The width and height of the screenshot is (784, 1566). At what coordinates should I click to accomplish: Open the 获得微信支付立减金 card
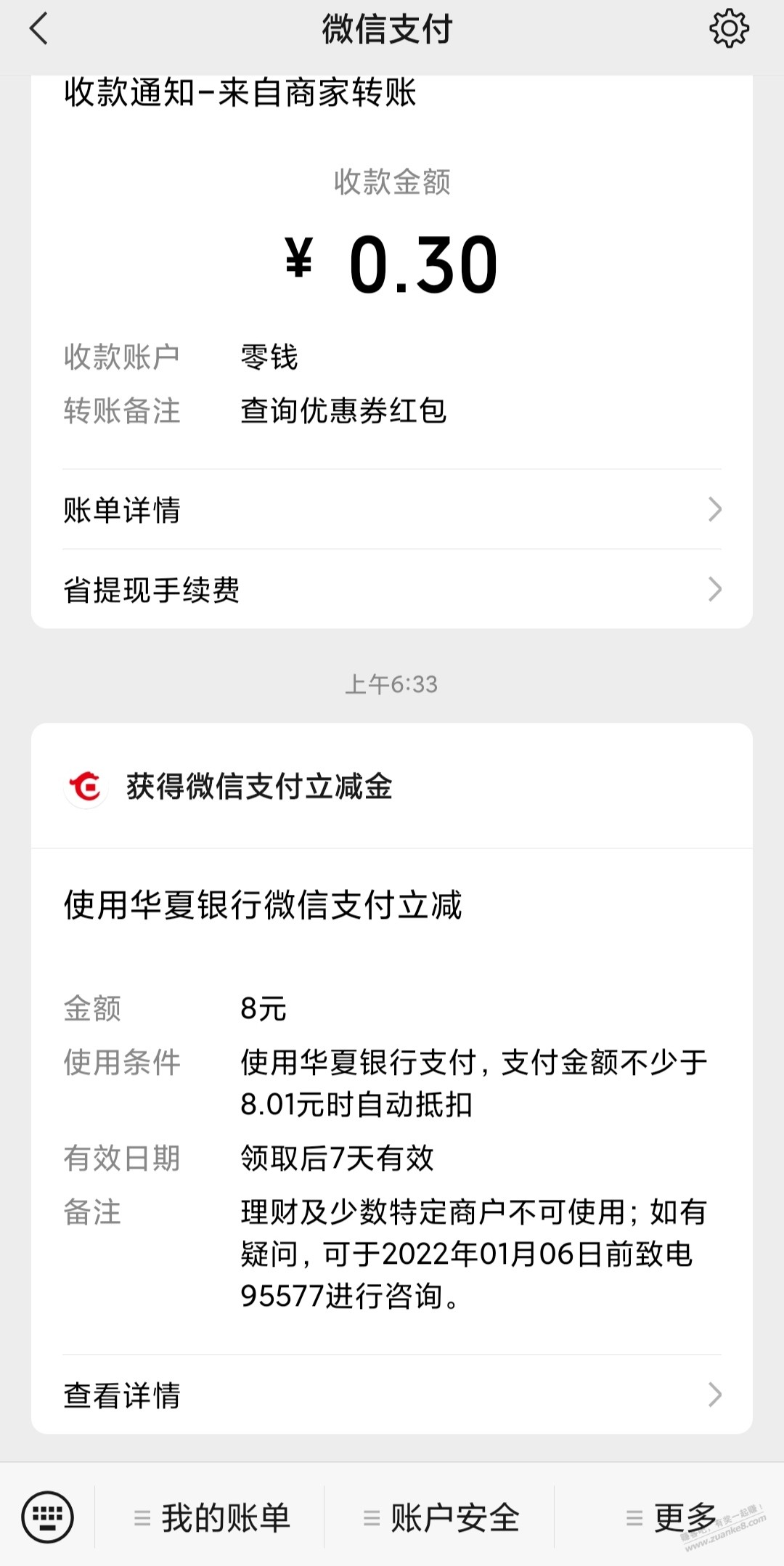392,787
